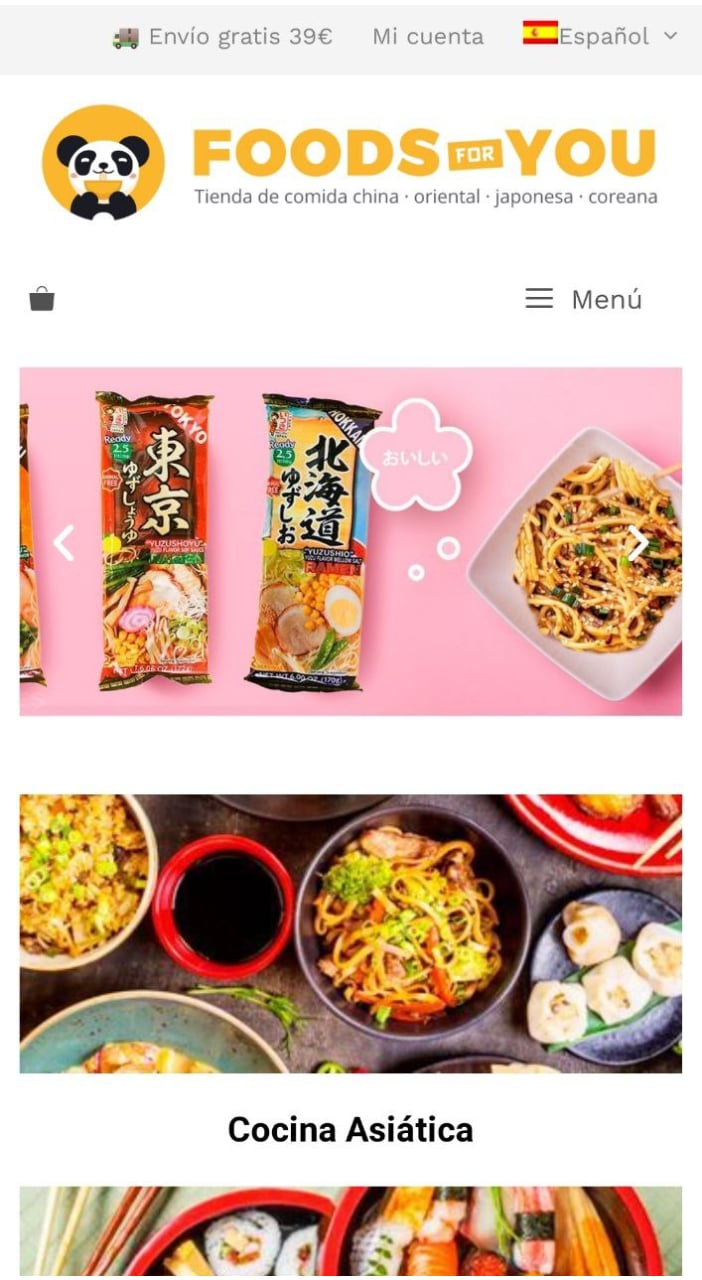Go to the previous banner slide

64,543
